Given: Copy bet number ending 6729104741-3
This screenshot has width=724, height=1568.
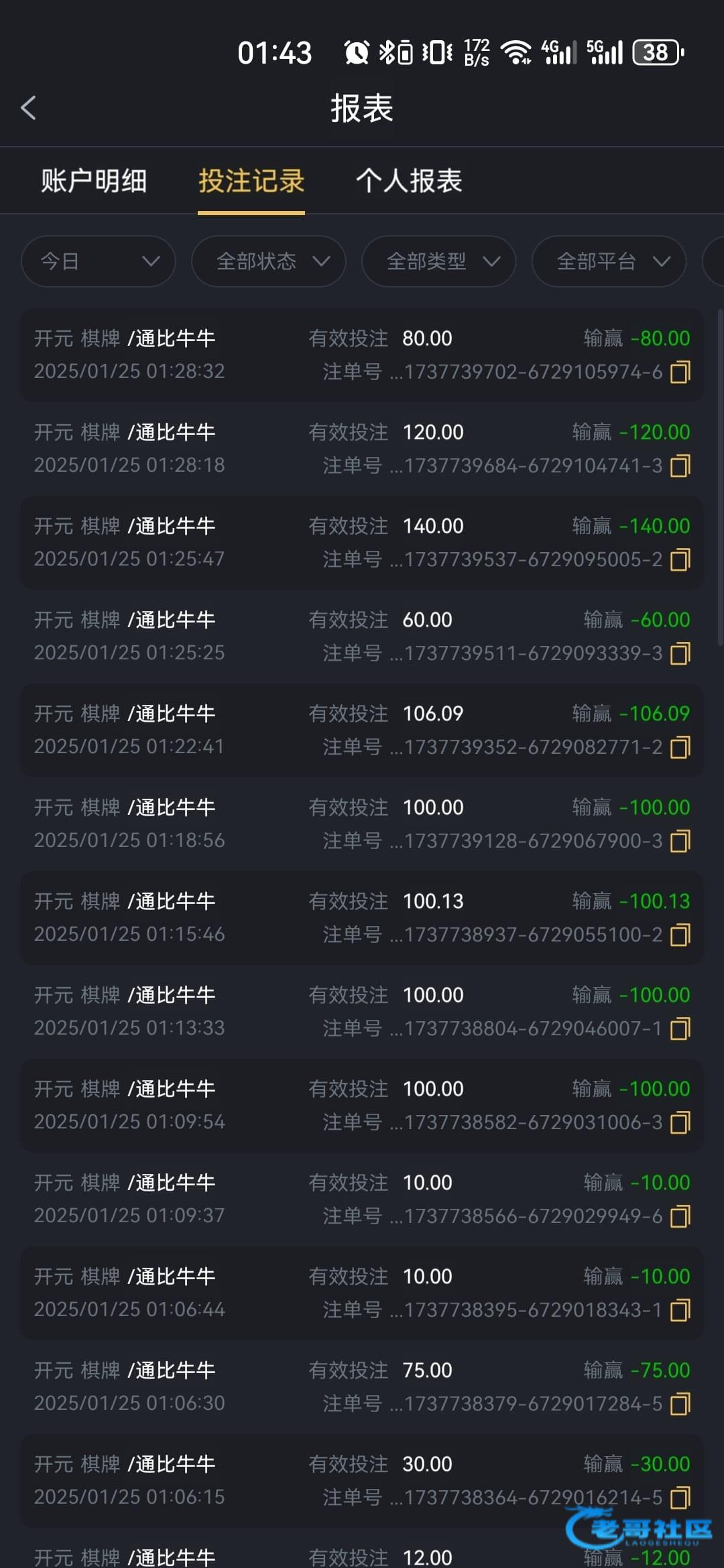Looking at the screenshot, I should pyautogui.click(x=680, y=466).
